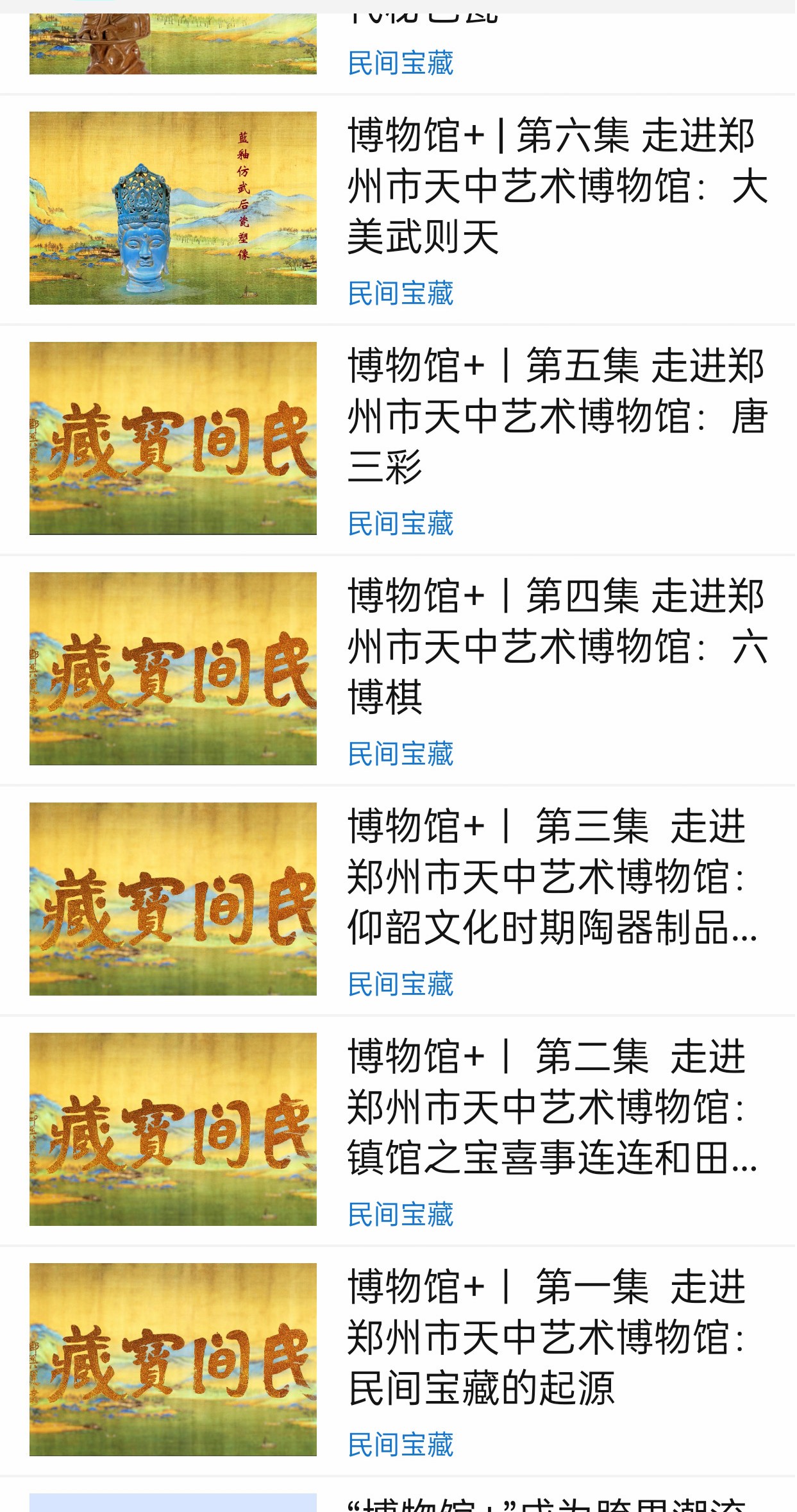Open the blue glazed statue thumbnail
The image size is (797, 1512).
coord(173,208)
